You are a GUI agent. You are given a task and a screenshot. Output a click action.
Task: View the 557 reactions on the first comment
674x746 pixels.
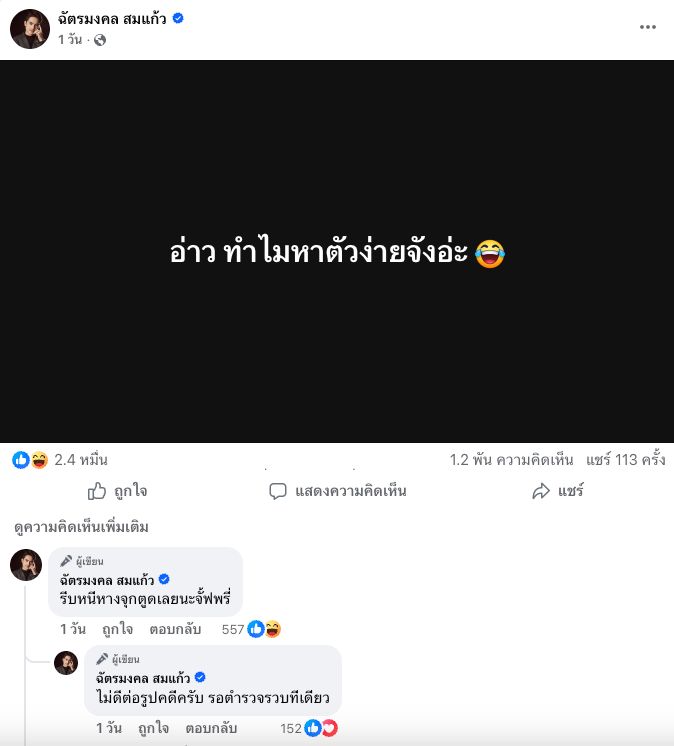[250, 629]
